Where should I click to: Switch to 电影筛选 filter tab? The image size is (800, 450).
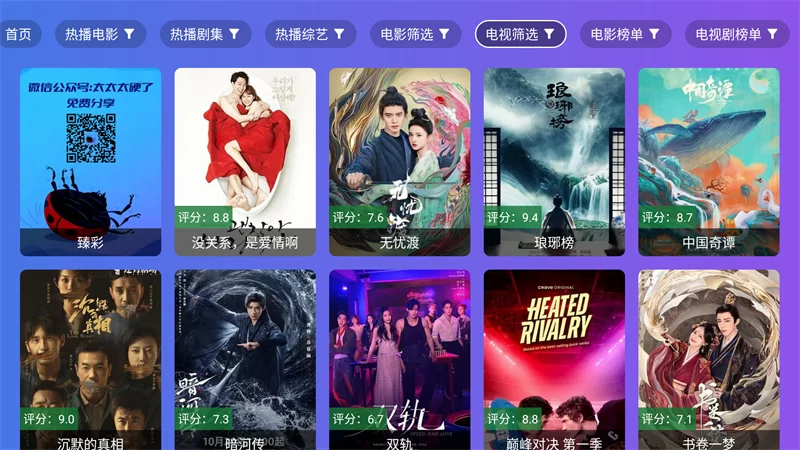pos(416,34)
